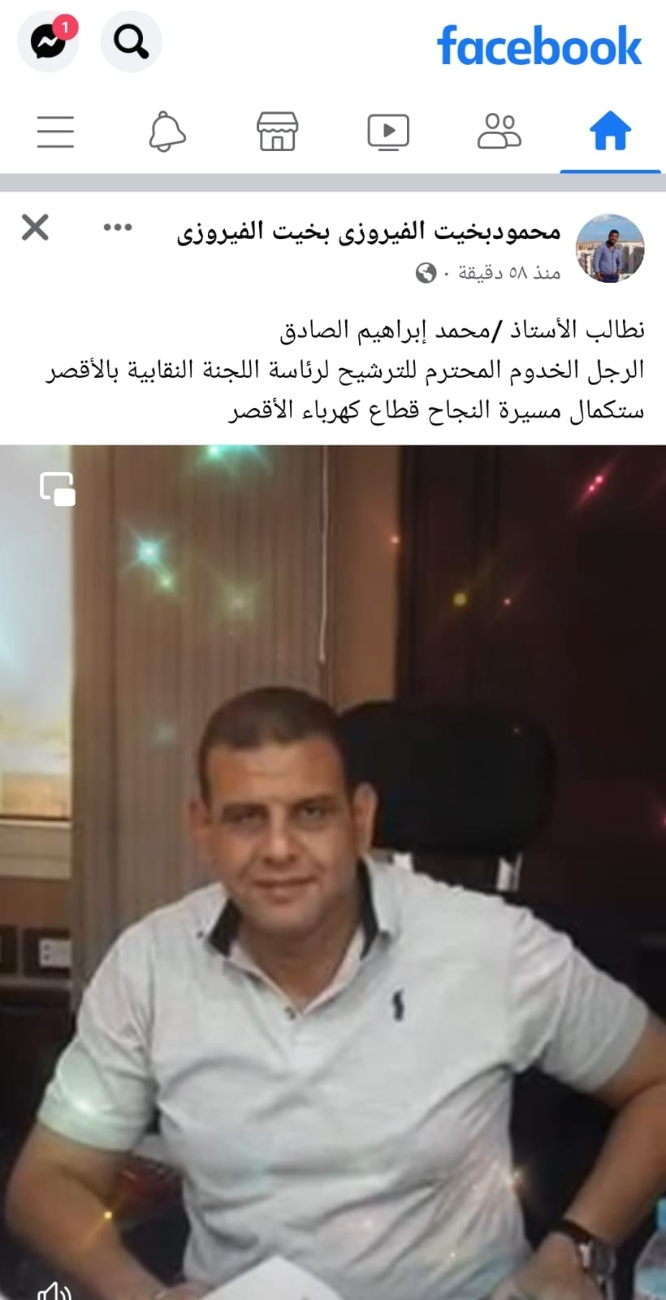Hide this post with the X
666x1300 pixels.
[x=35, y=228]
